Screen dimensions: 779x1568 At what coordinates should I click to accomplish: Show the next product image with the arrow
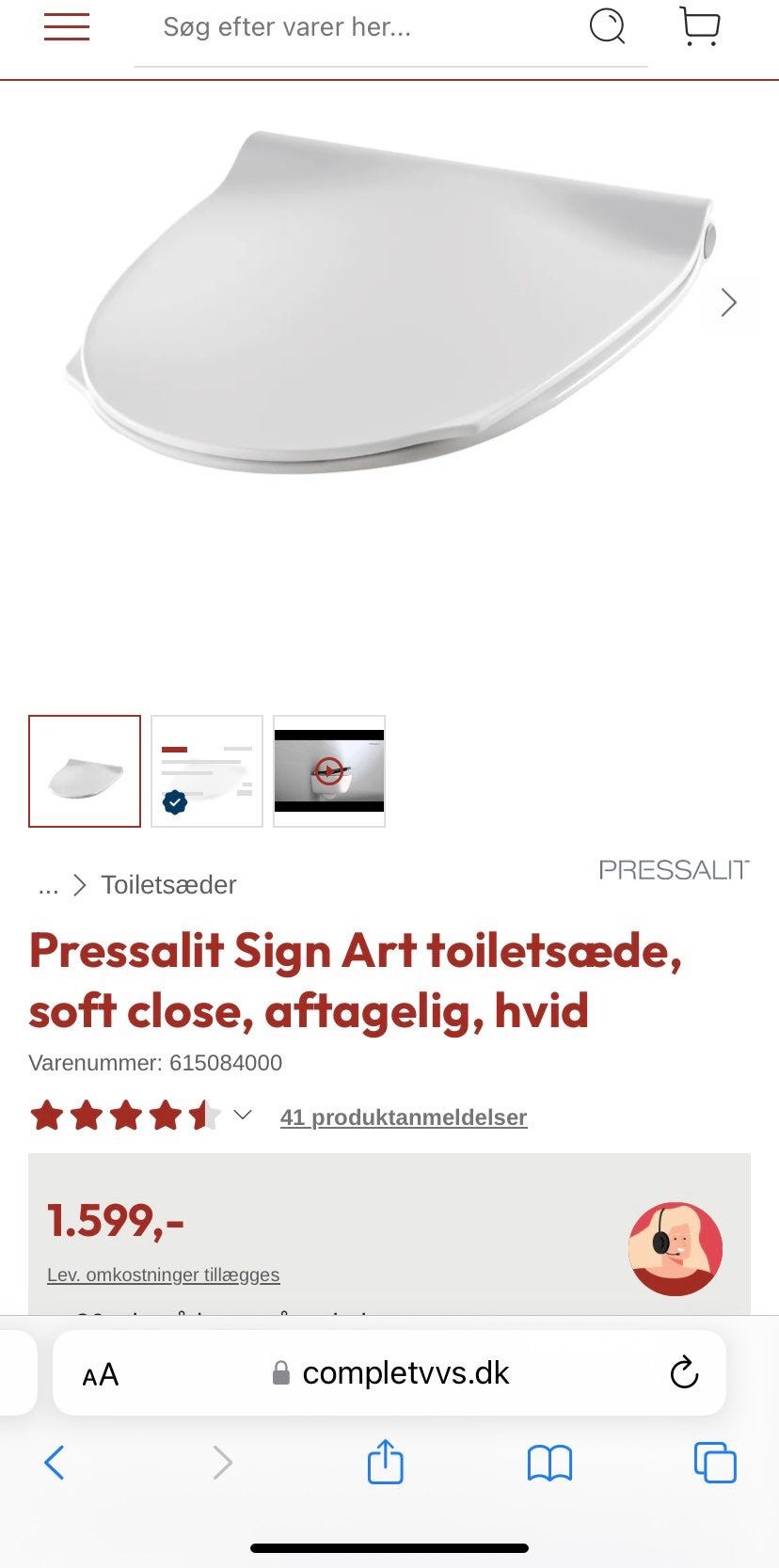(x=728, y=302)
